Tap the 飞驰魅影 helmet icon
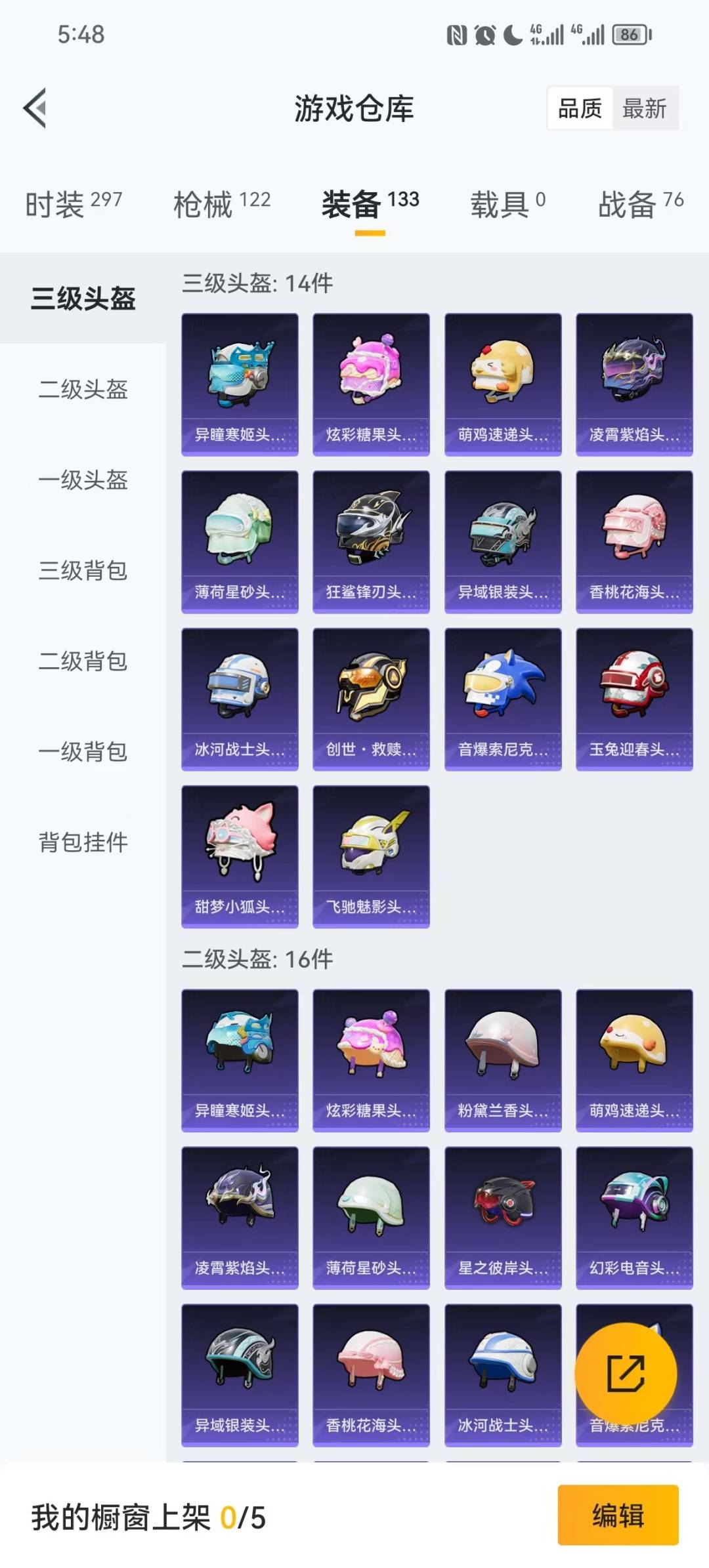Viewport: 709px width, 1568px height. point(371,856)
